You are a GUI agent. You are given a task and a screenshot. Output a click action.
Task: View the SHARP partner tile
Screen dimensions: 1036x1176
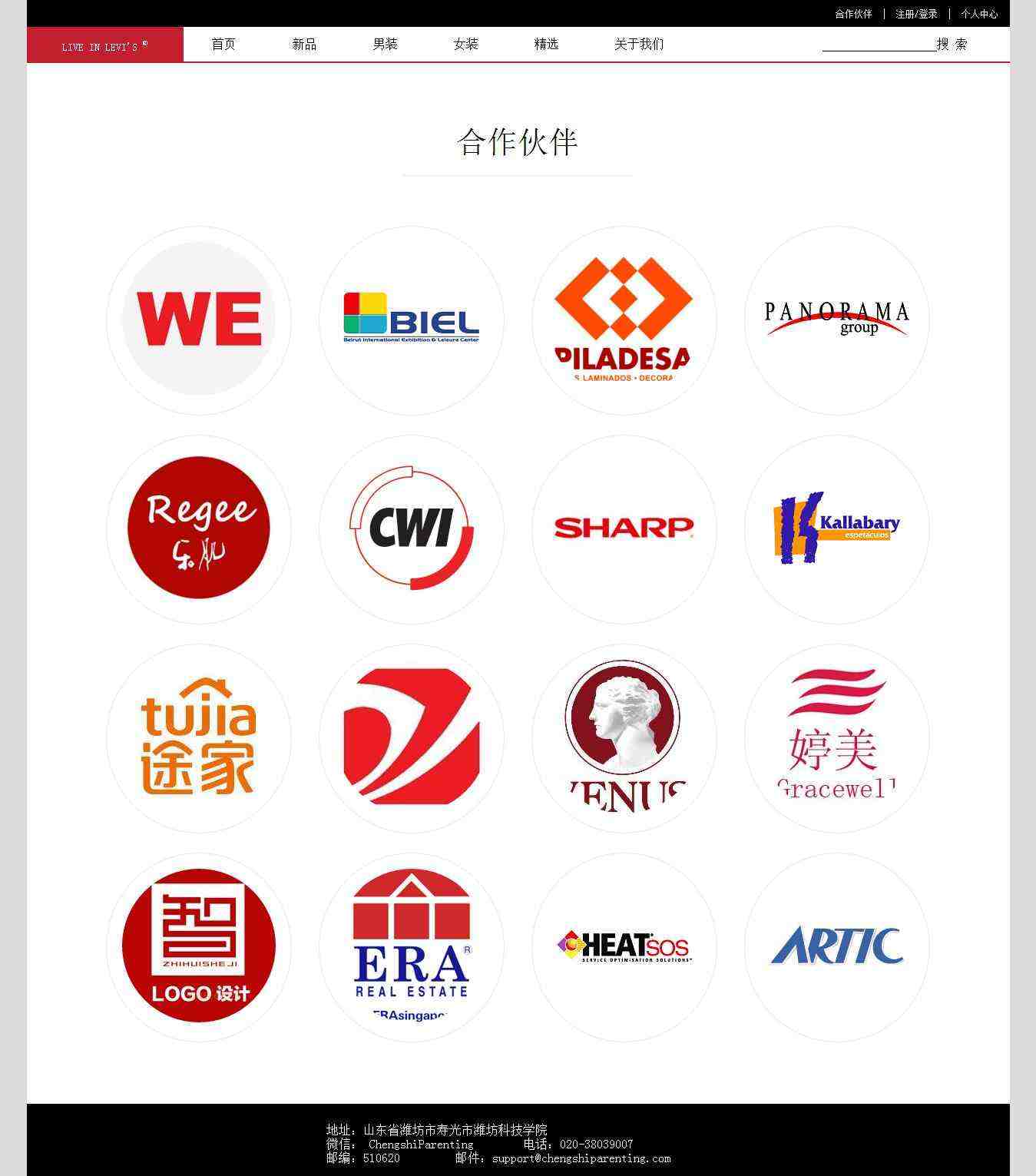(x=624, y=528)
